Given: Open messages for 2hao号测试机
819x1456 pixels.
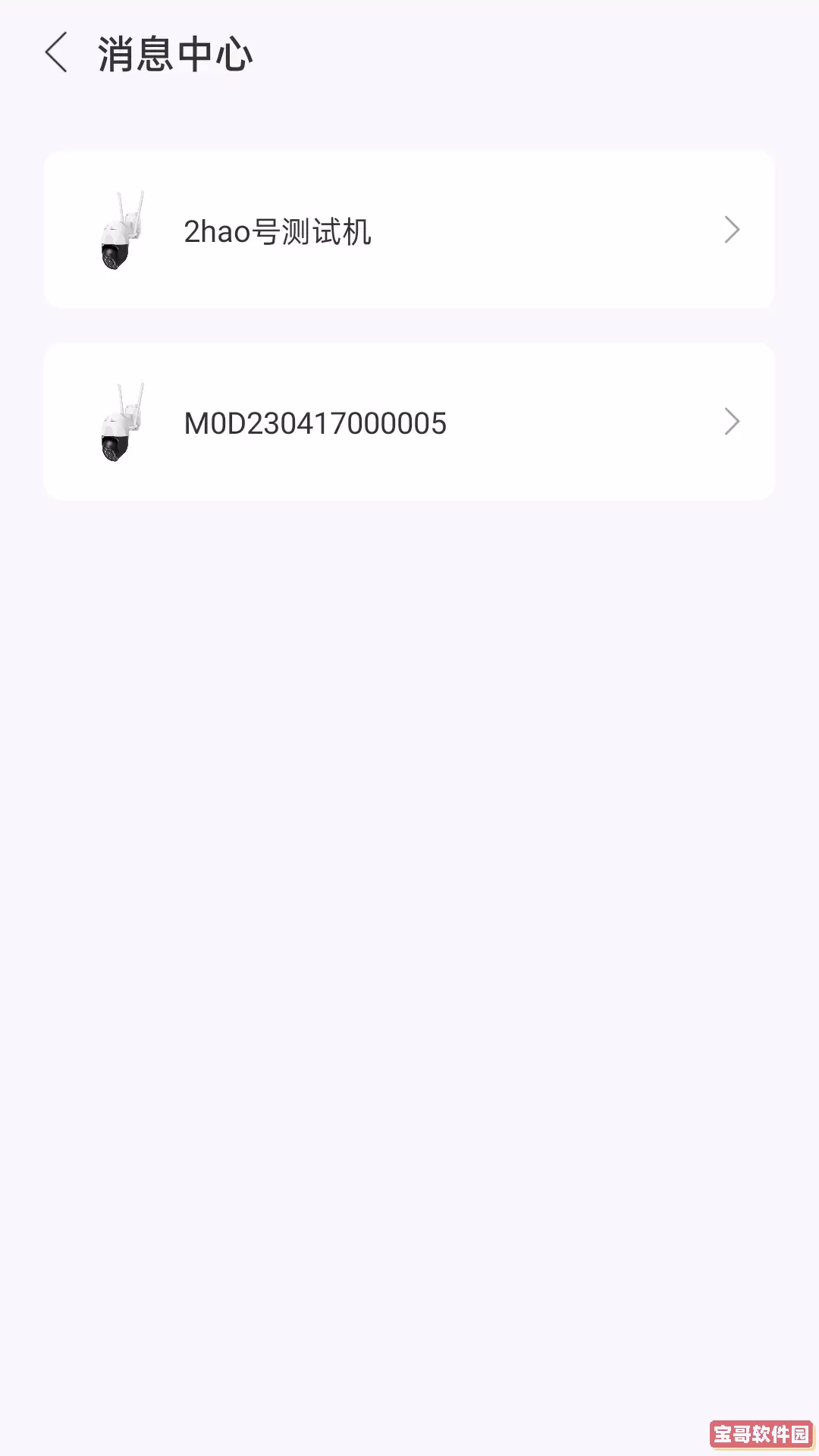Looking at the screenshot, I should [x=409, y=231].
